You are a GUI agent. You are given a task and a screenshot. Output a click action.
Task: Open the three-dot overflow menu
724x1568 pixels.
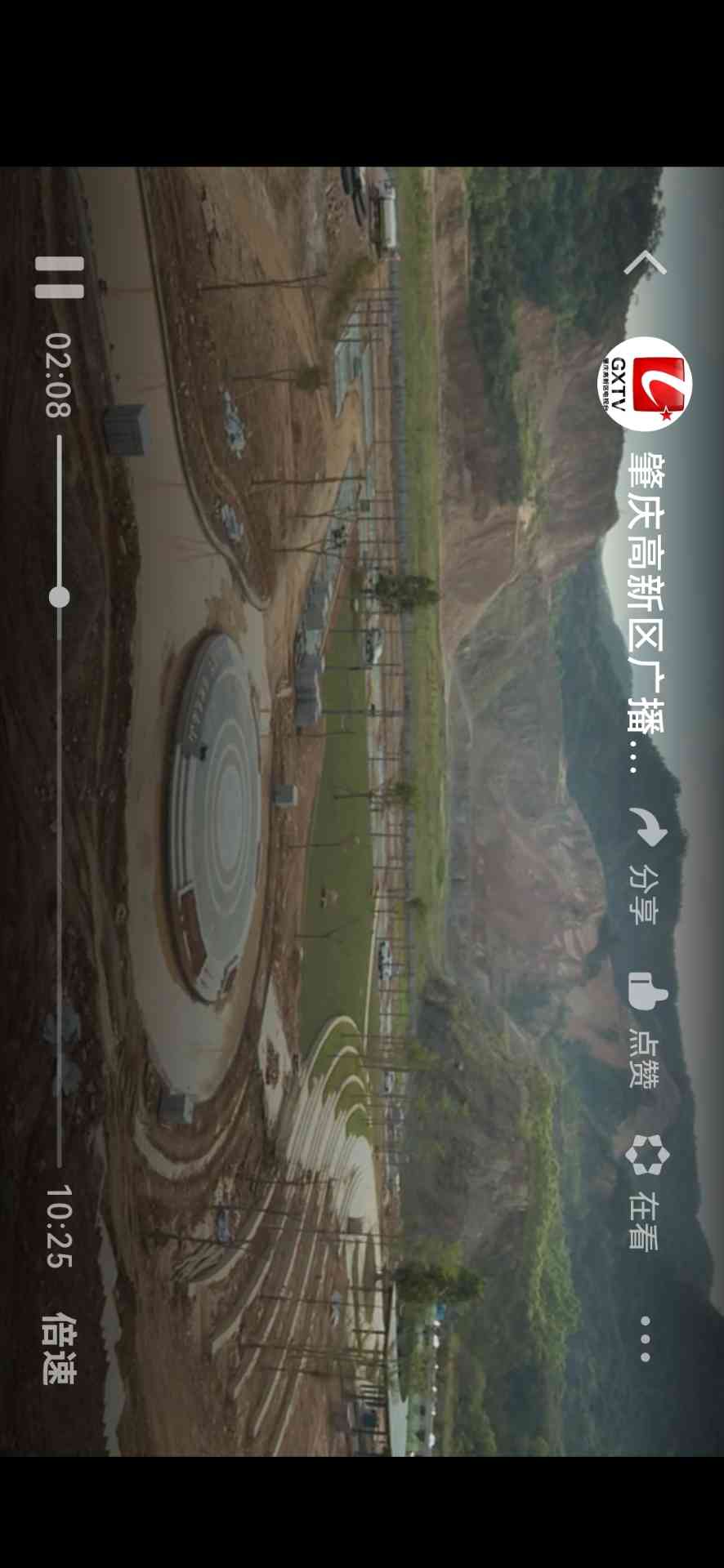646,1338
